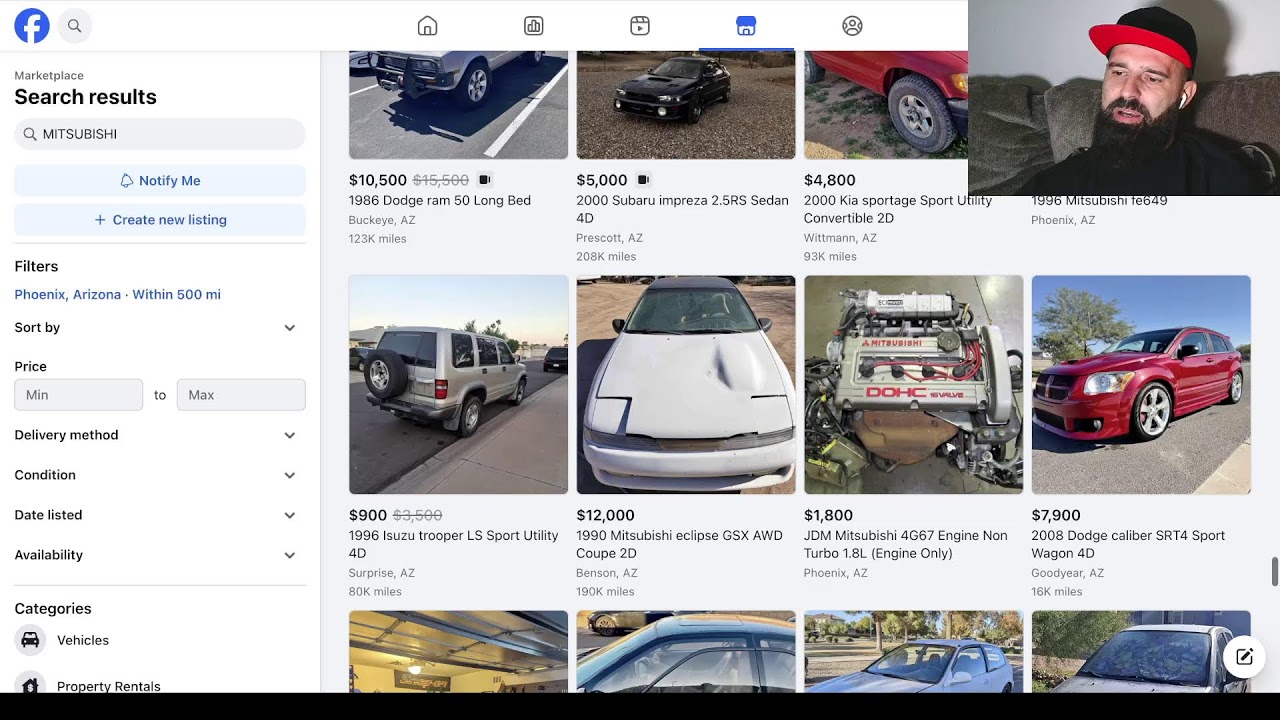
Task: Go to the Home tab
Action: (427, 26)
